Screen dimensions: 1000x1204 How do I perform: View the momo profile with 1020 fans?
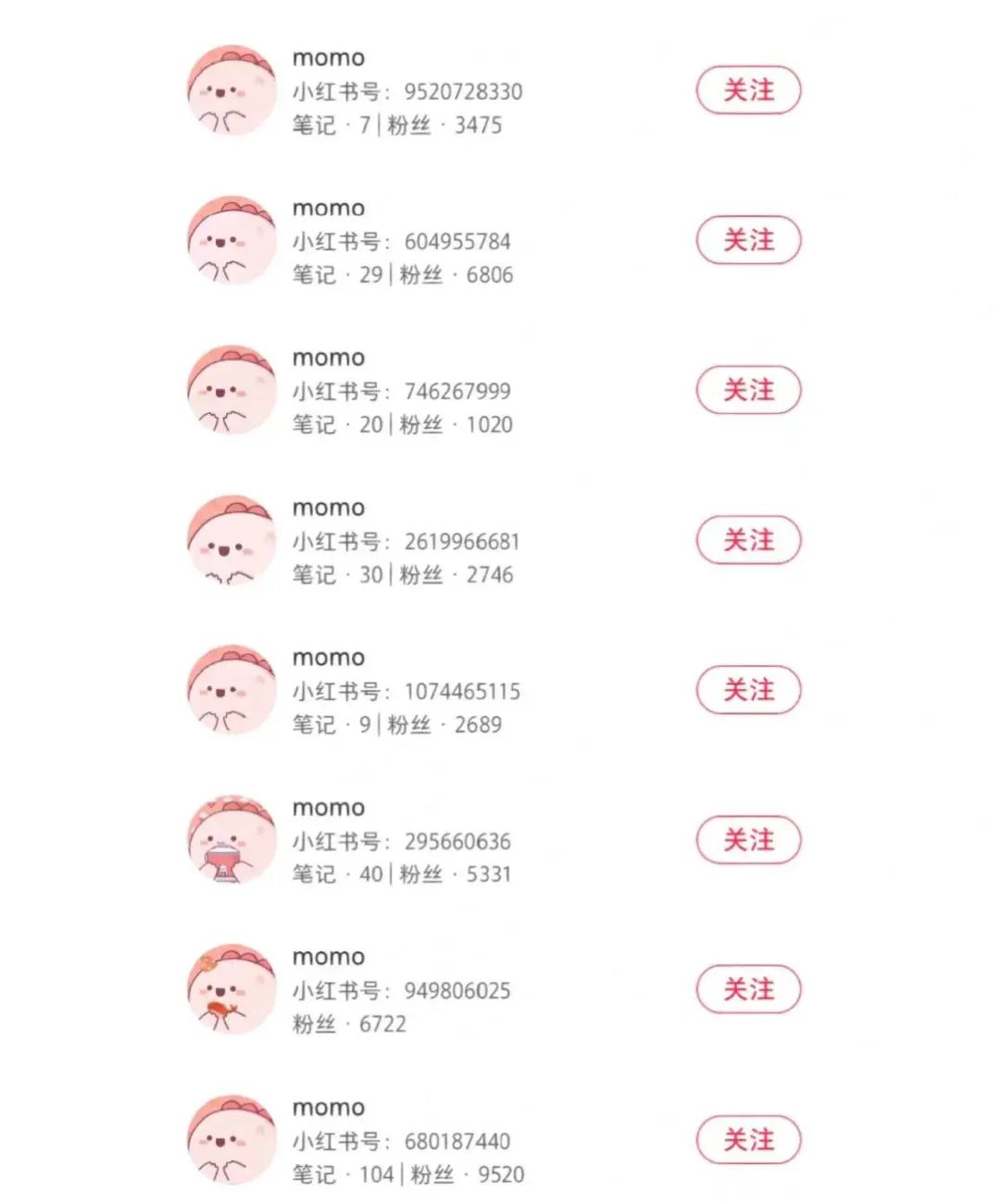pyautogui.click(x=232, y=391)
